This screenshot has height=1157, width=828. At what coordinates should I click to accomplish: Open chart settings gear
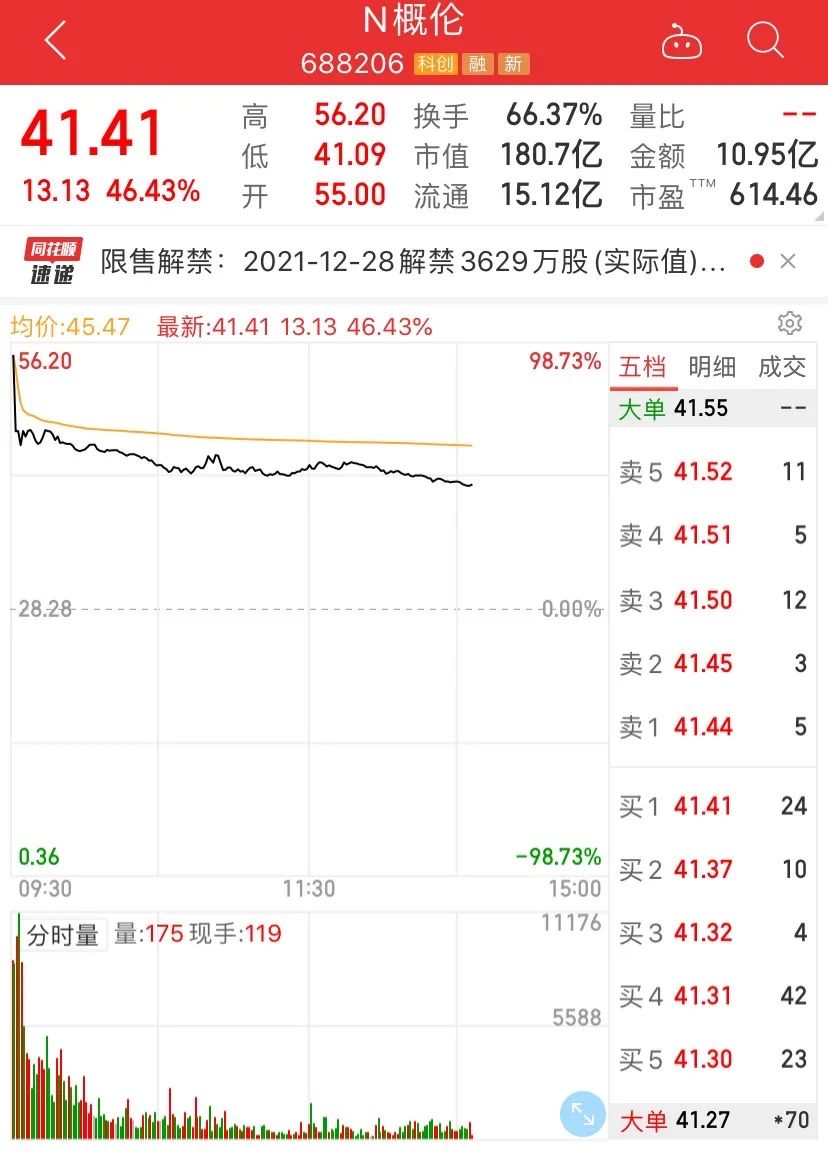(789, 323)
